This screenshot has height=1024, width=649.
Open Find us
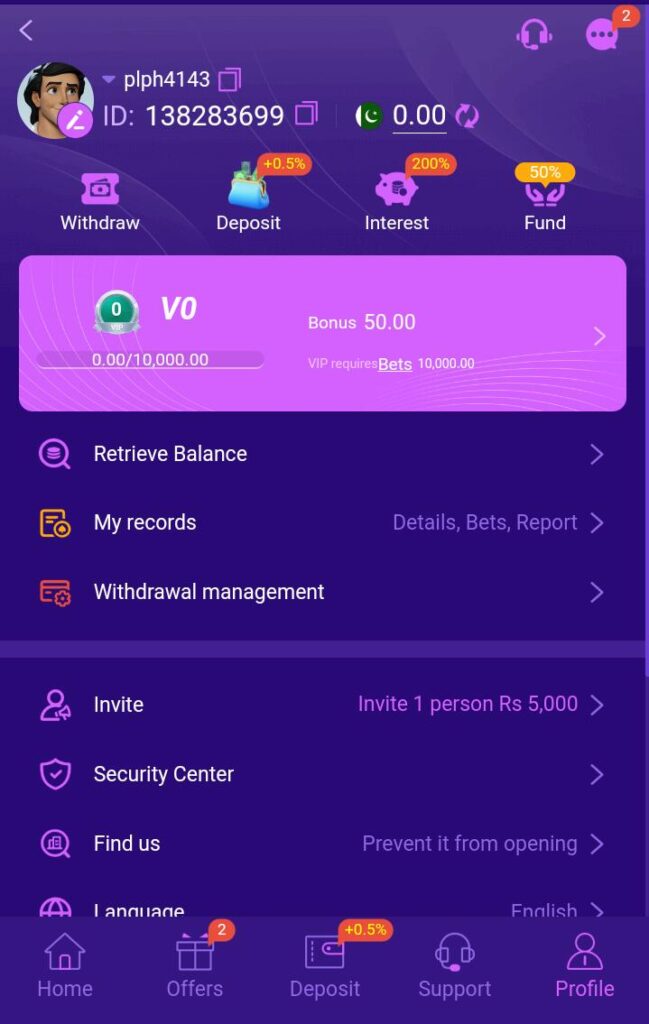coord(322,844)
